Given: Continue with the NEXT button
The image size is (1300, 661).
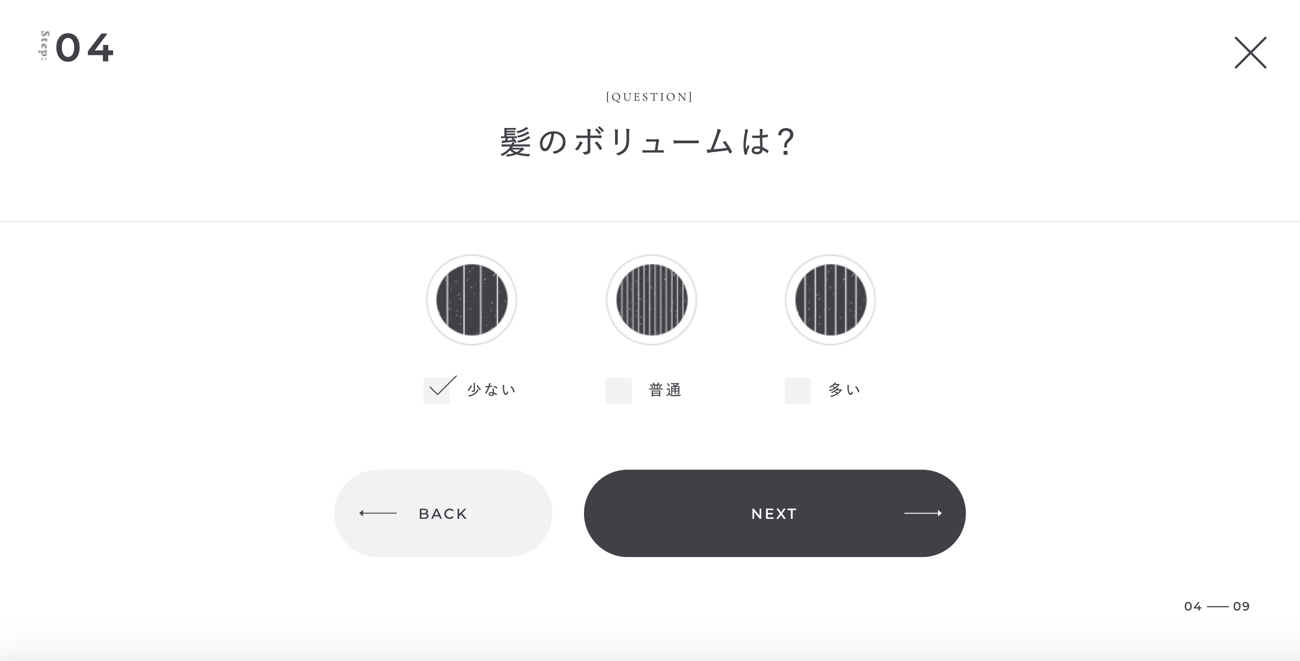Looking at the screenshot, I should click(x=774, y=513).
